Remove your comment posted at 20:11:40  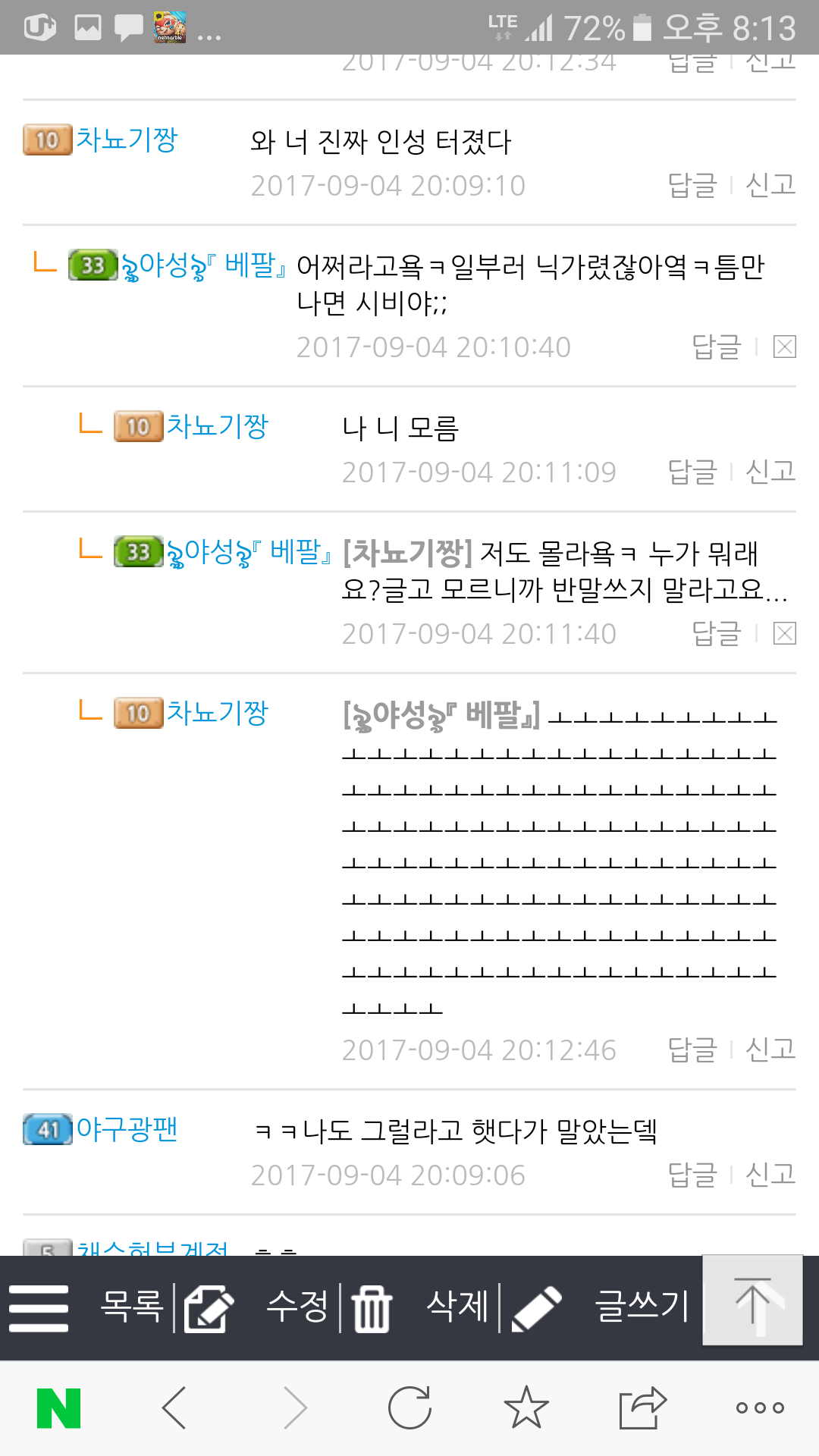point(784,634)
